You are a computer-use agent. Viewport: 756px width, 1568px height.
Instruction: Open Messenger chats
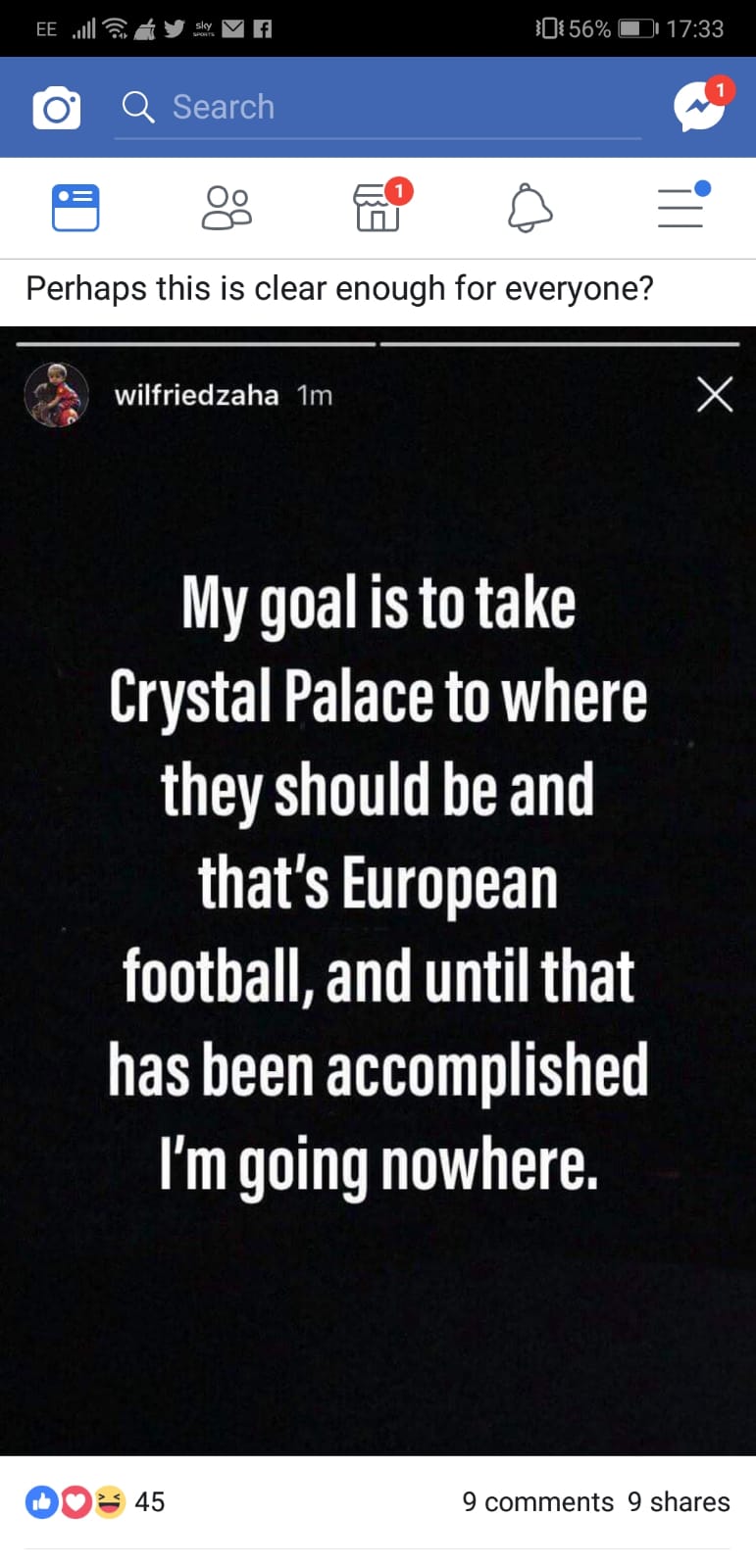[x=699, y=107]
